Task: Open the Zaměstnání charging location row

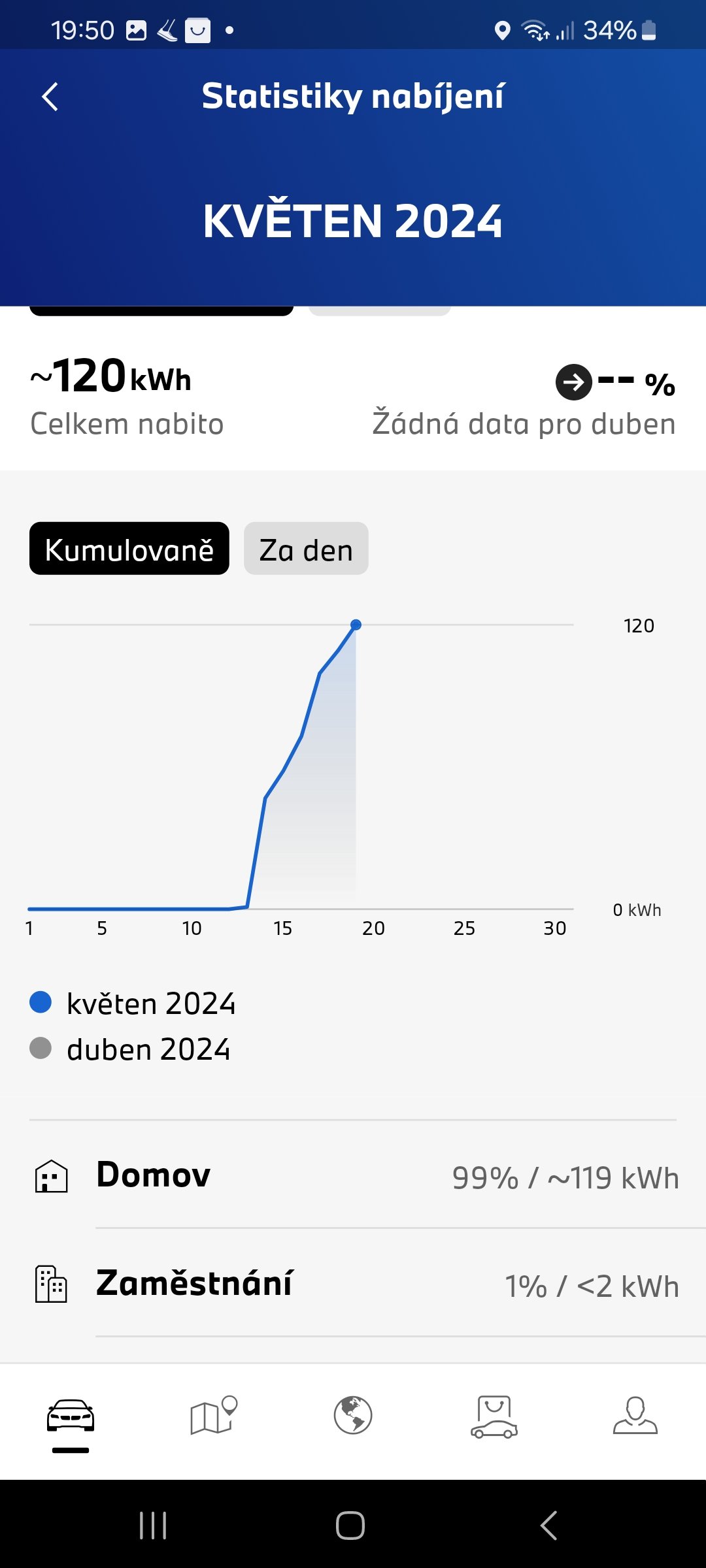Action: click(353, 1284)
